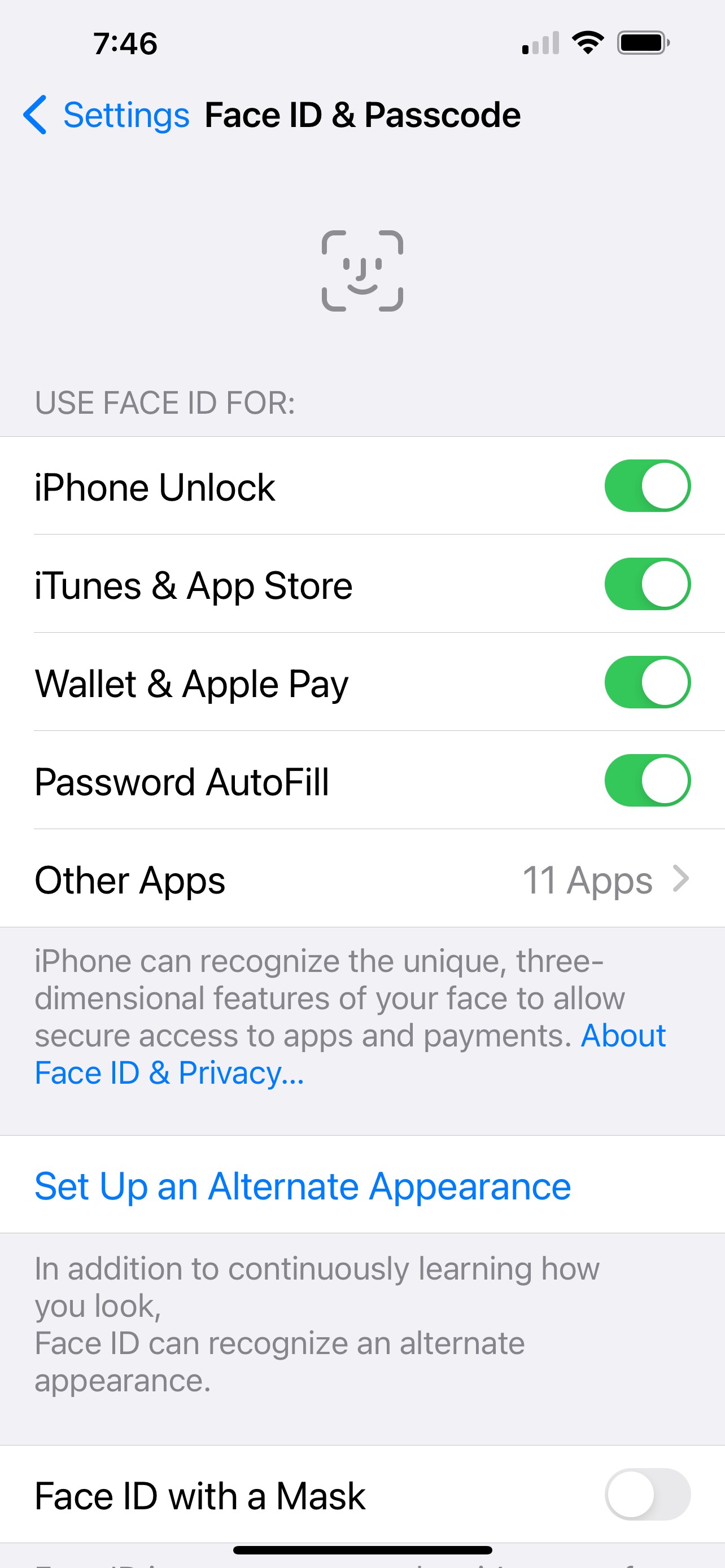Open Other Apps list
The width and height of the screenshot is (725, 1568).
pos(361,879)
